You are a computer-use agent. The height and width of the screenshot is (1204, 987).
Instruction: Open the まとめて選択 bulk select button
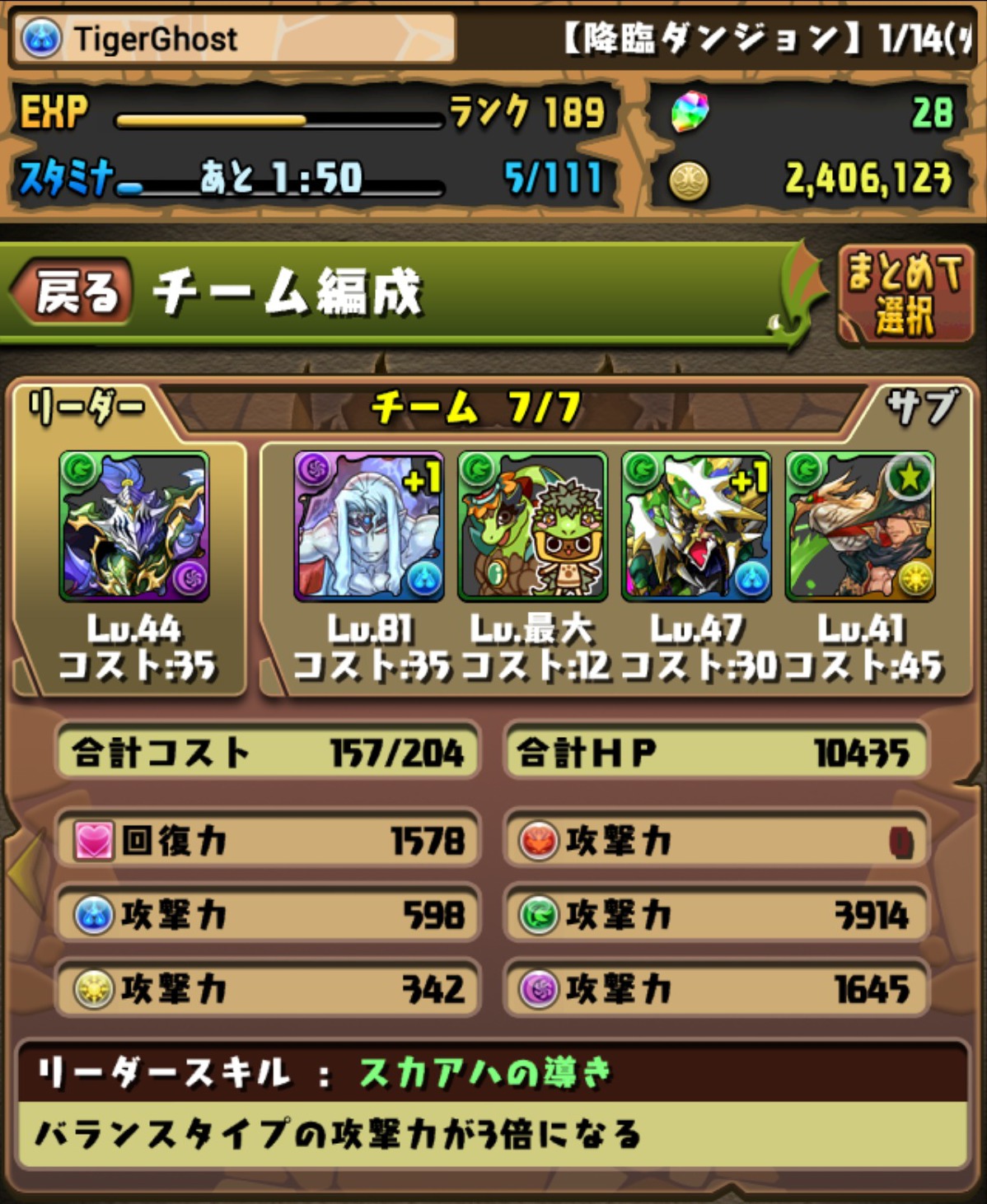coord(905,294)
